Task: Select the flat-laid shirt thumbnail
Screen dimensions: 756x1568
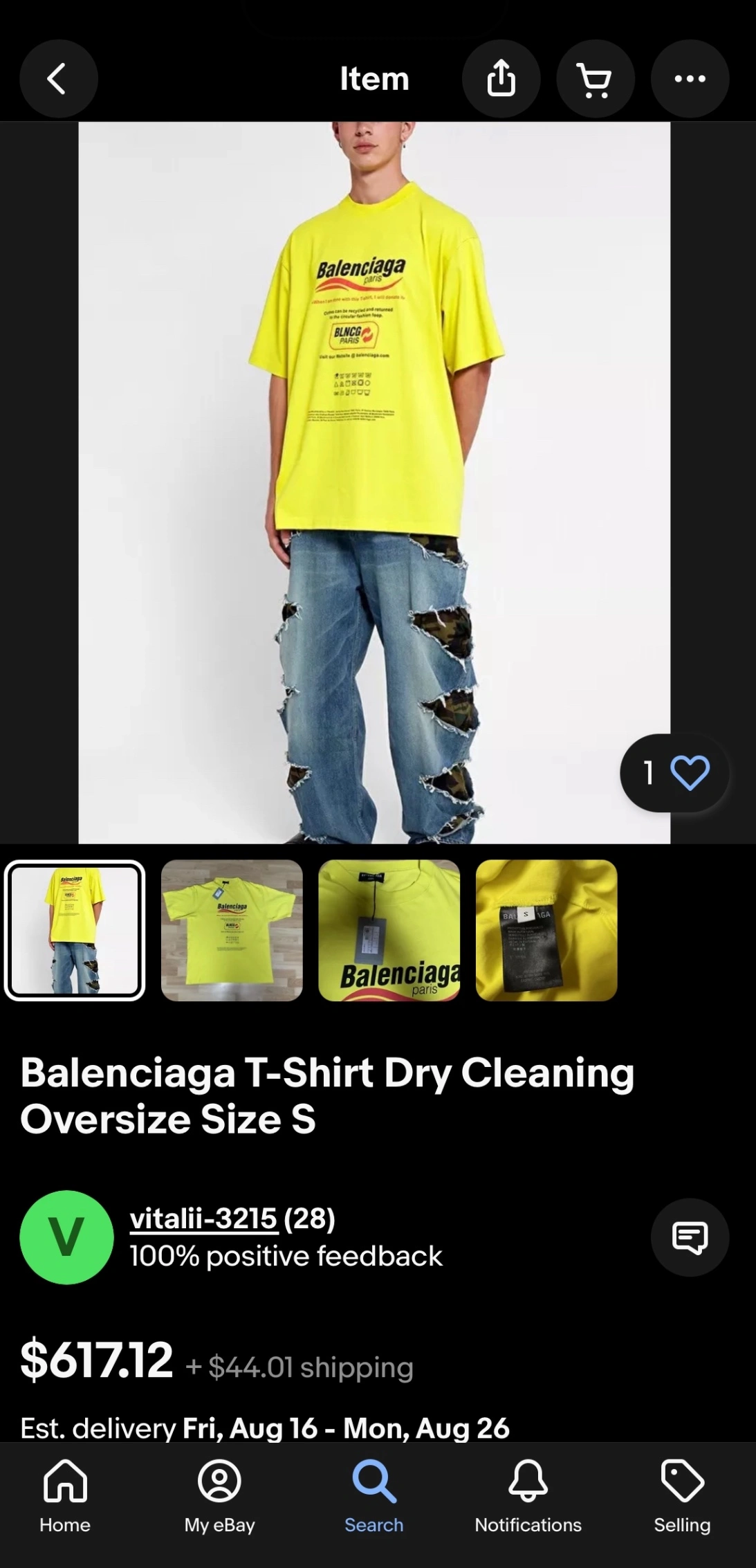Action: click(232, 930)
